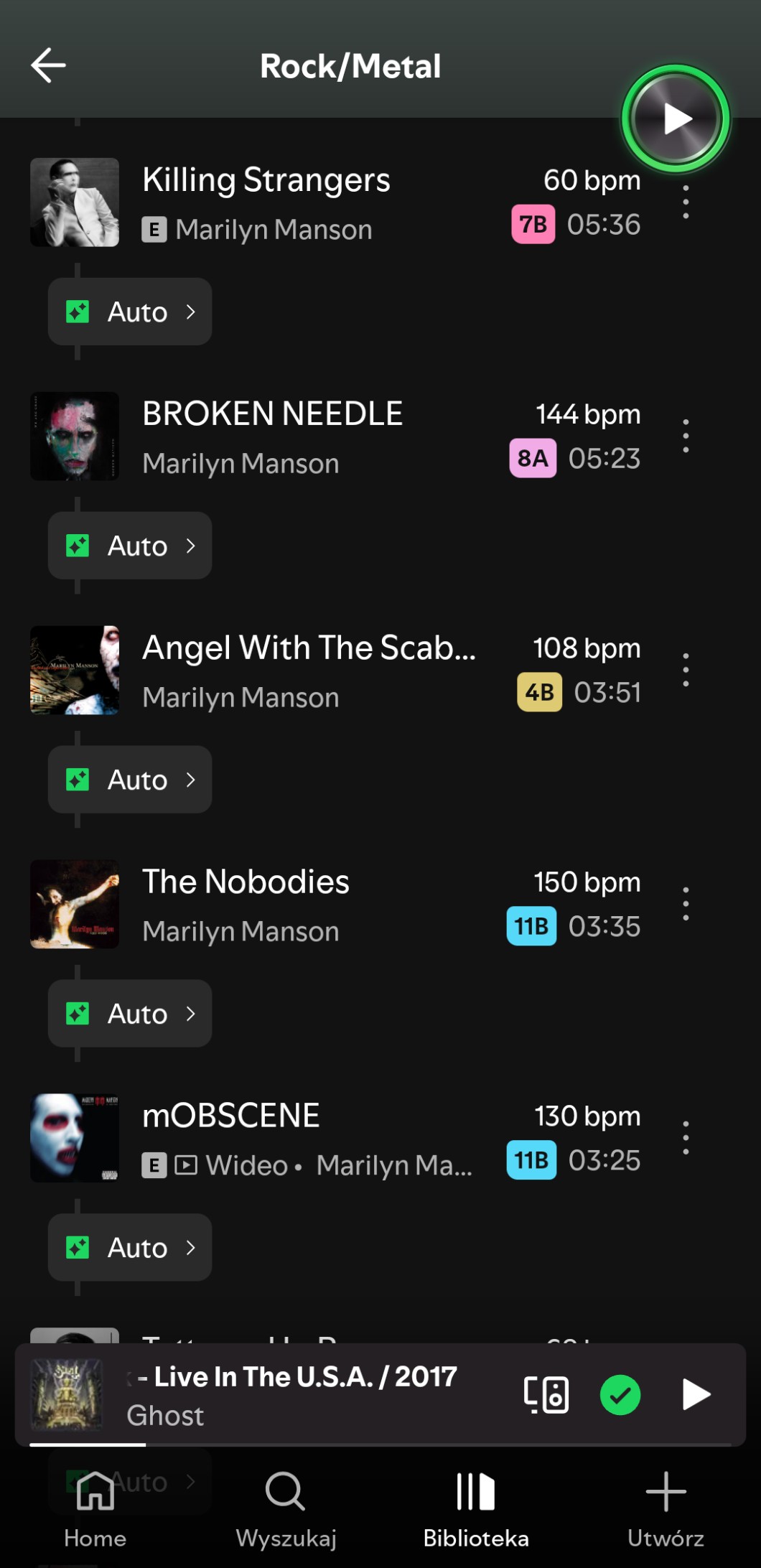Open the Auto transition below Killing Strangers

tap(130, 312)
